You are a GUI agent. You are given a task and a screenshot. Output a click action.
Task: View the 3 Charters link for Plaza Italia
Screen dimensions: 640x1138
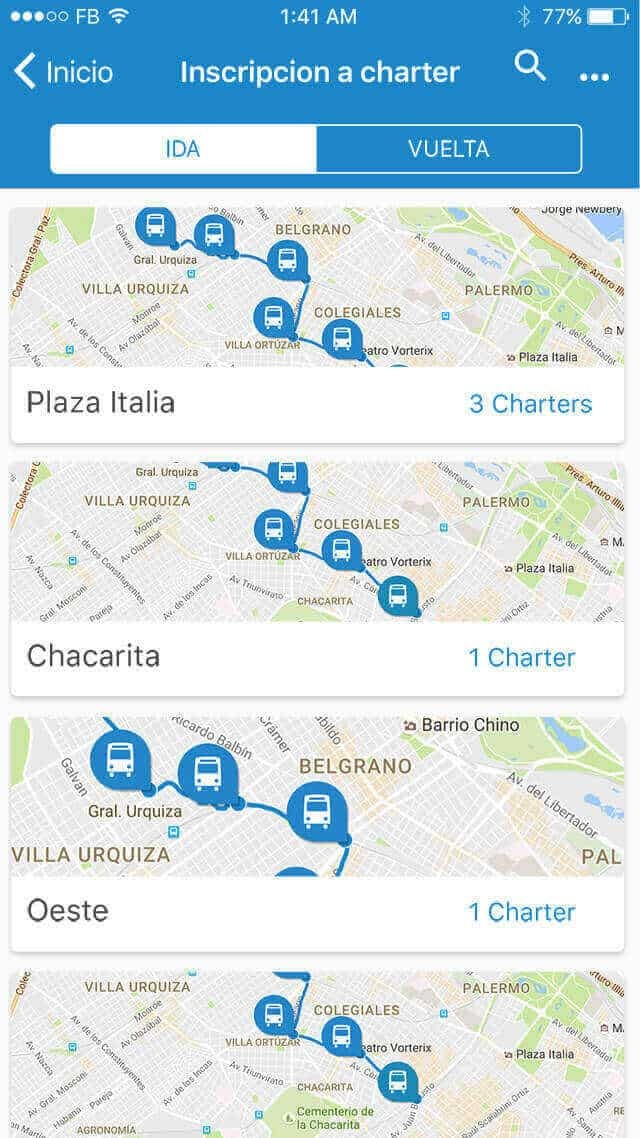[x=530, y=404]
